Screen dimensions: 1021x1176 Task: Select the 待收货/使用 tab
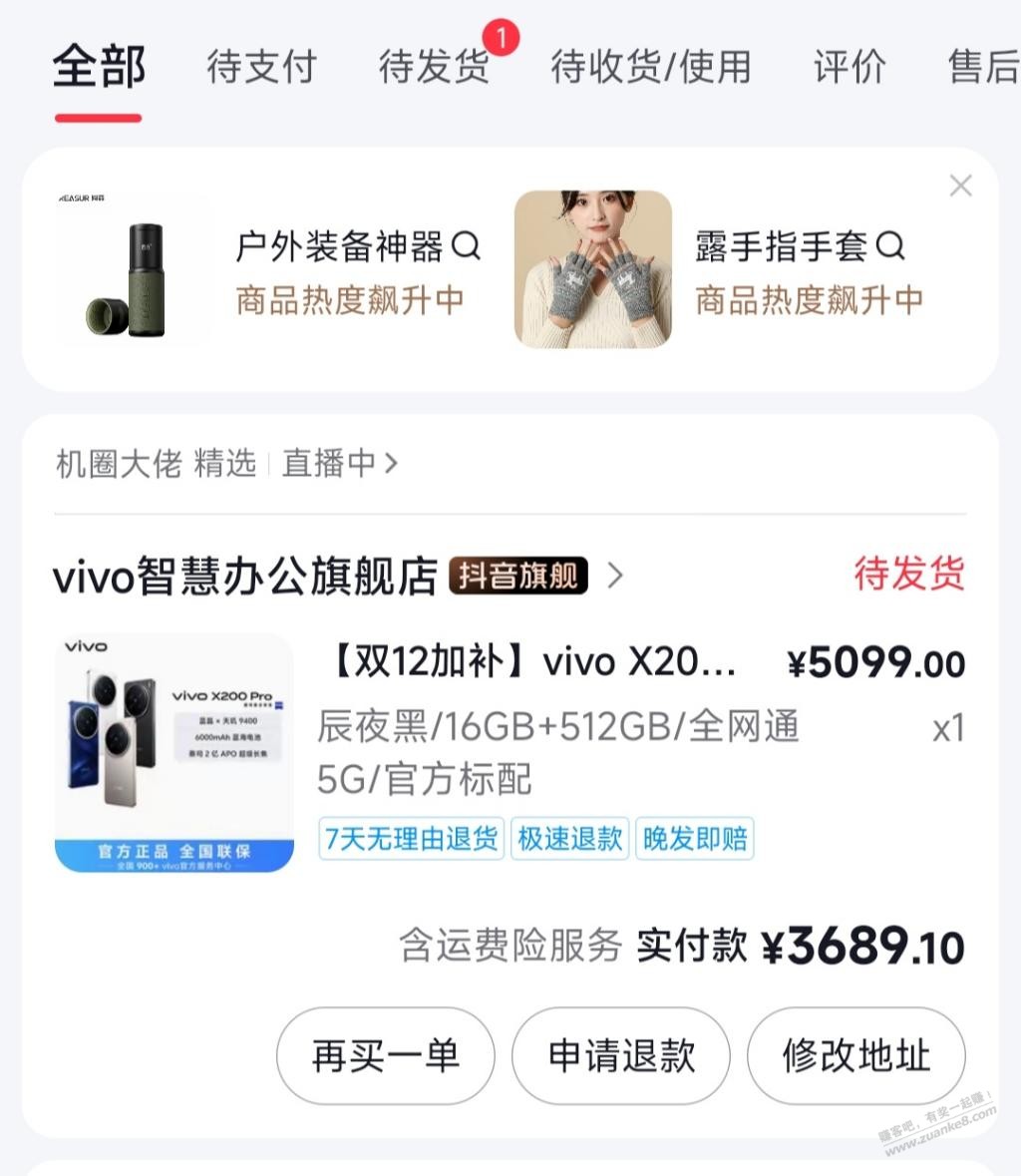click(650, 68)
